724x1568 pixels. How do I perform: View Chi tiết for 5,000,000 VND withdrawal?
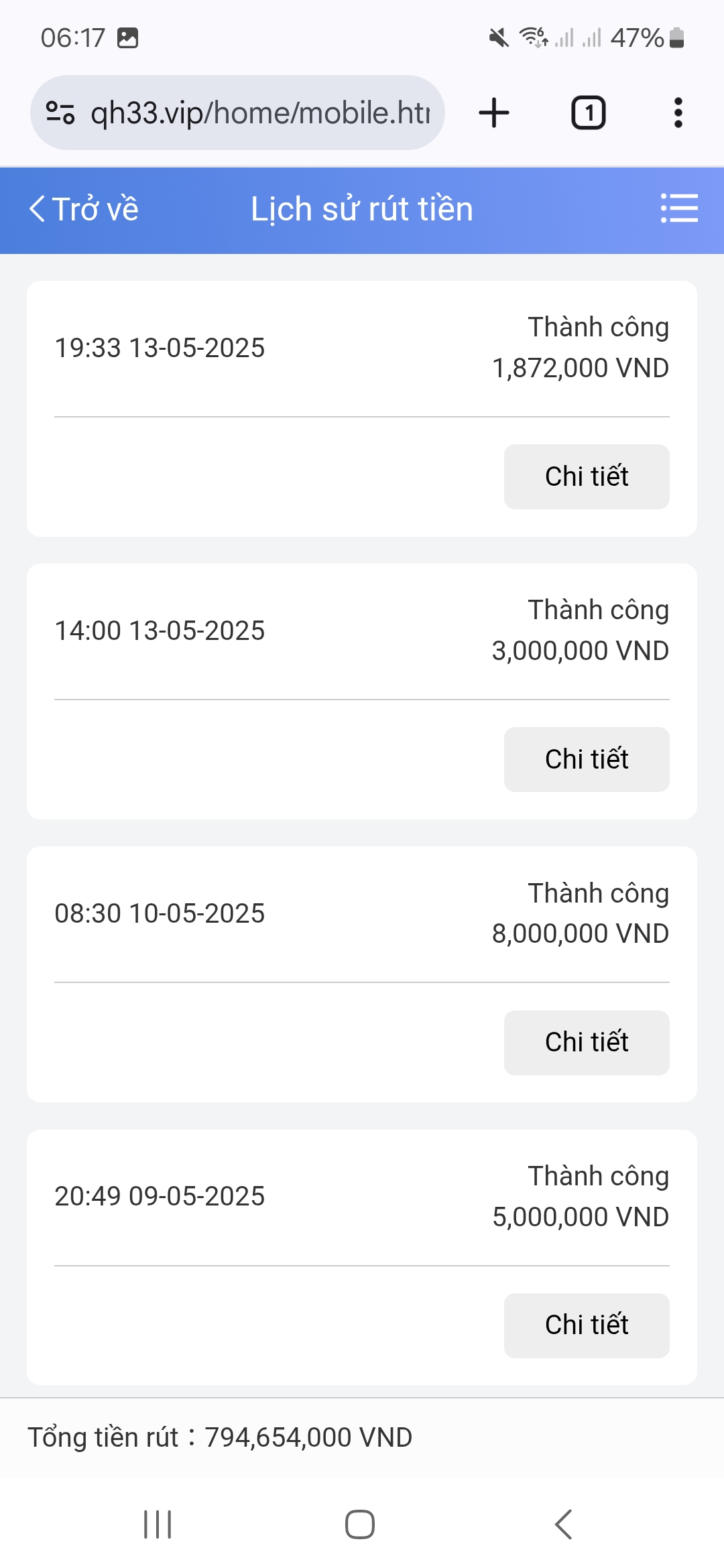tap(587, 1325)
